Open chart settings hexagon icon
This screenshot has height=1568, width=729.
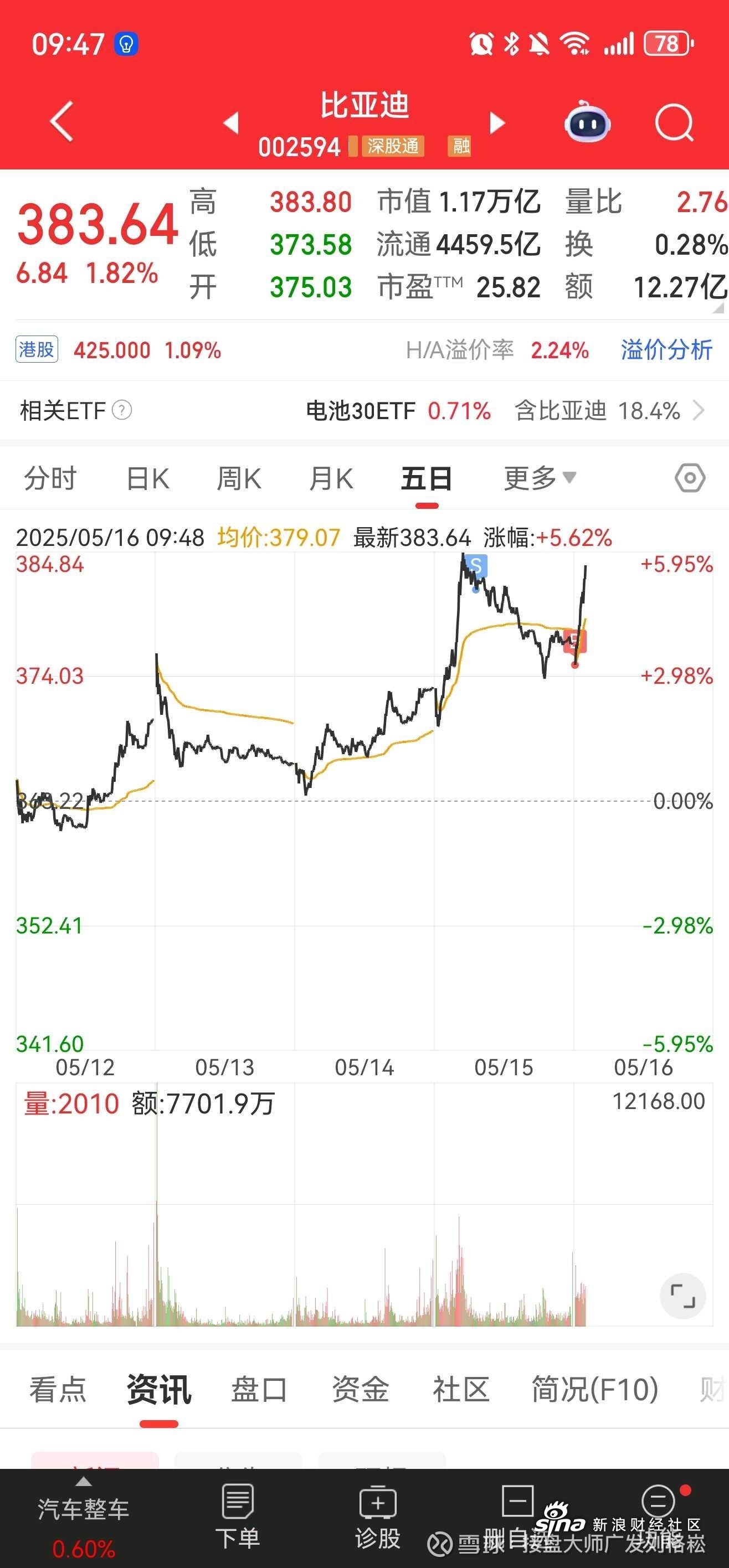[x=690, y=478]
